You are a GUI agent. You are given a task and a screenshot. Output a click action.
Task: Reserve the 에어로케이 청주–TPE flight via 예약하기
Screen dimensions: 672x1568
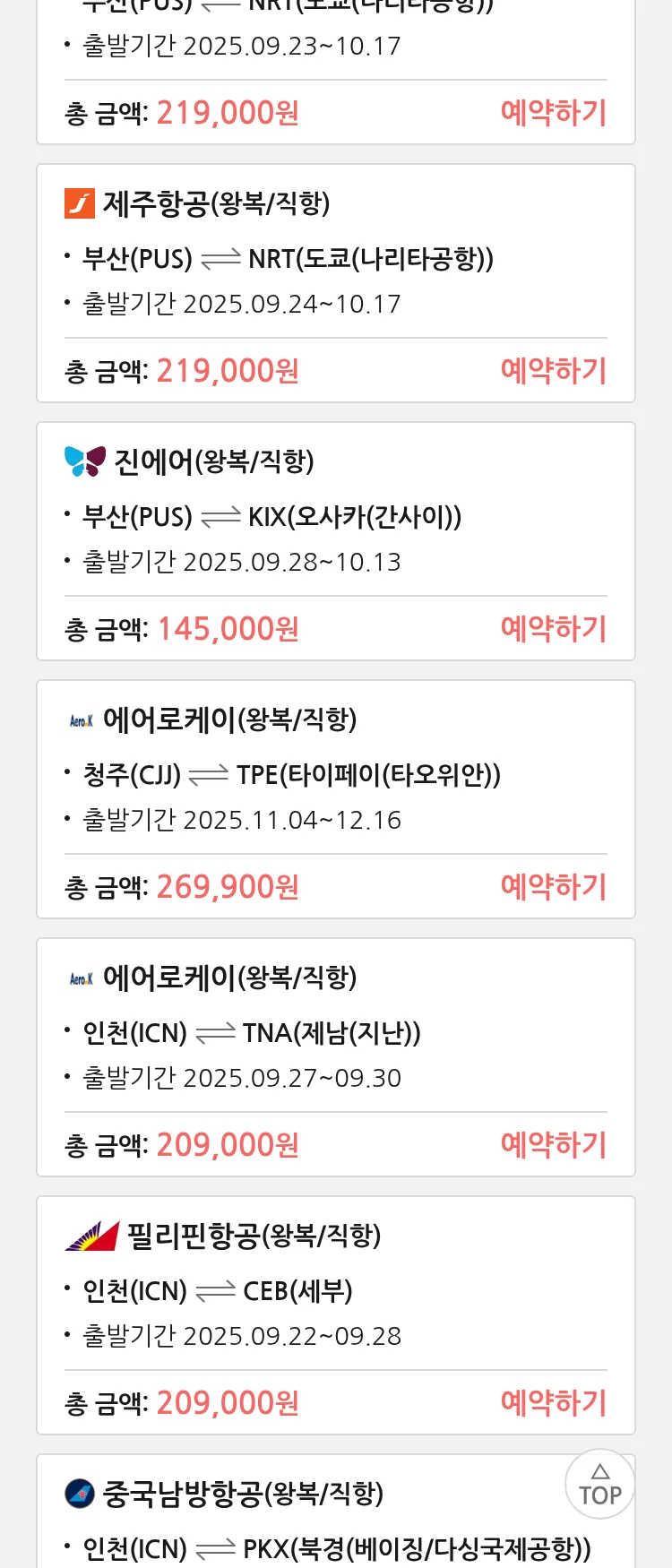click(x=553, y=887)
